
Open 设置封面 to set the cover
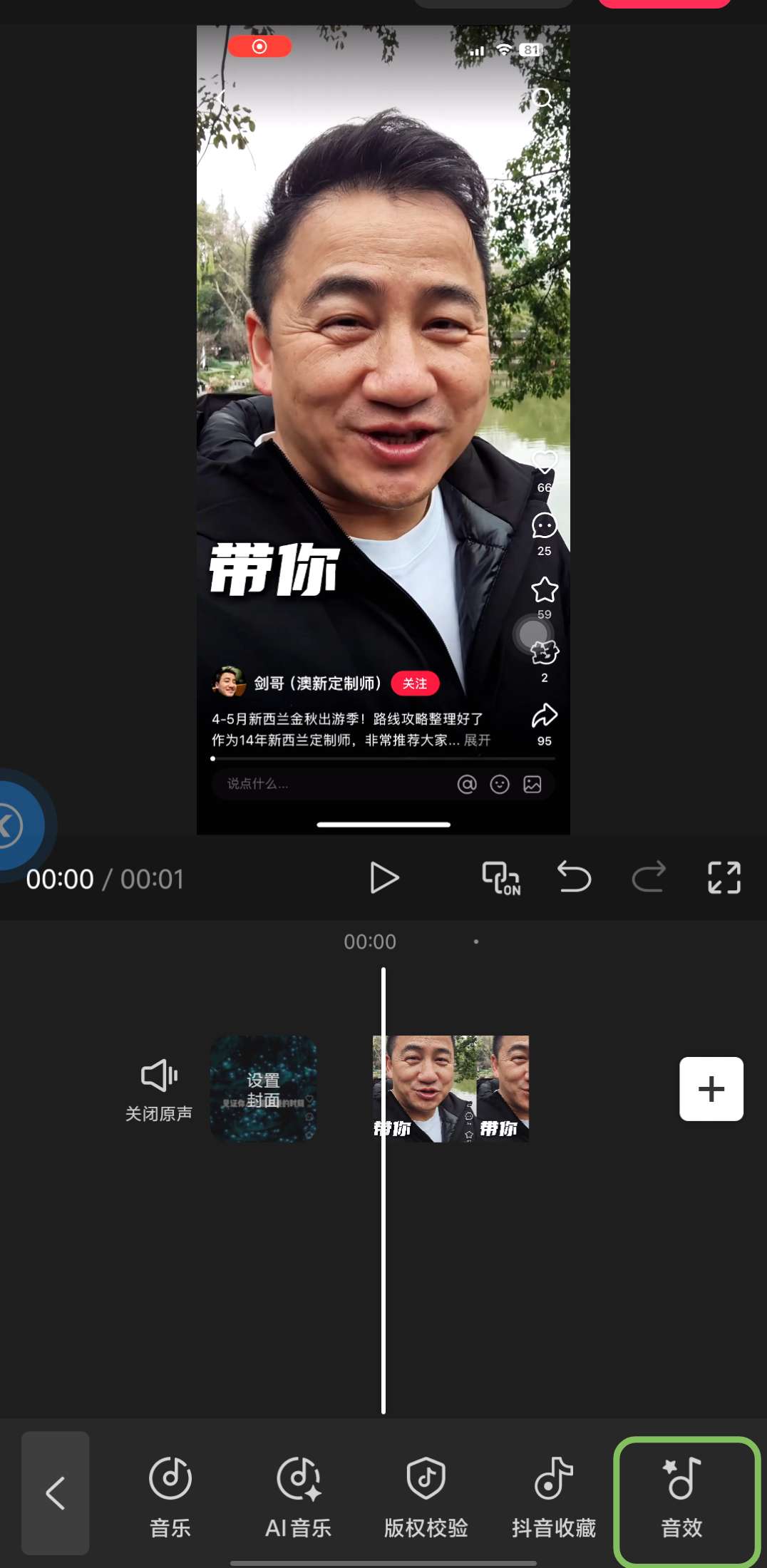coord(263,1089)
